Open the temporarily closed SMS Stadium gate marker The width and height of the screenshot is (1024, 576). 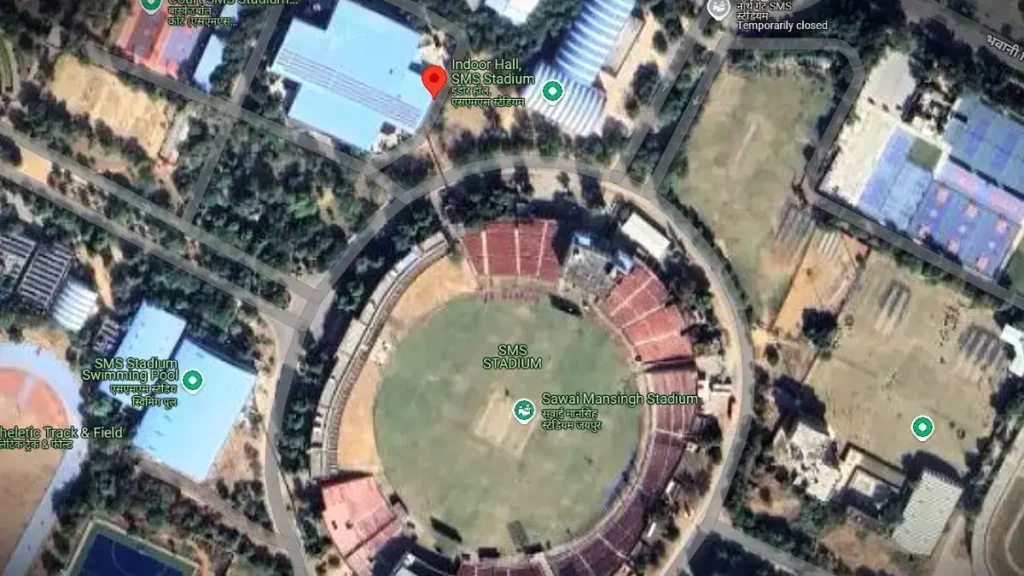717,9
